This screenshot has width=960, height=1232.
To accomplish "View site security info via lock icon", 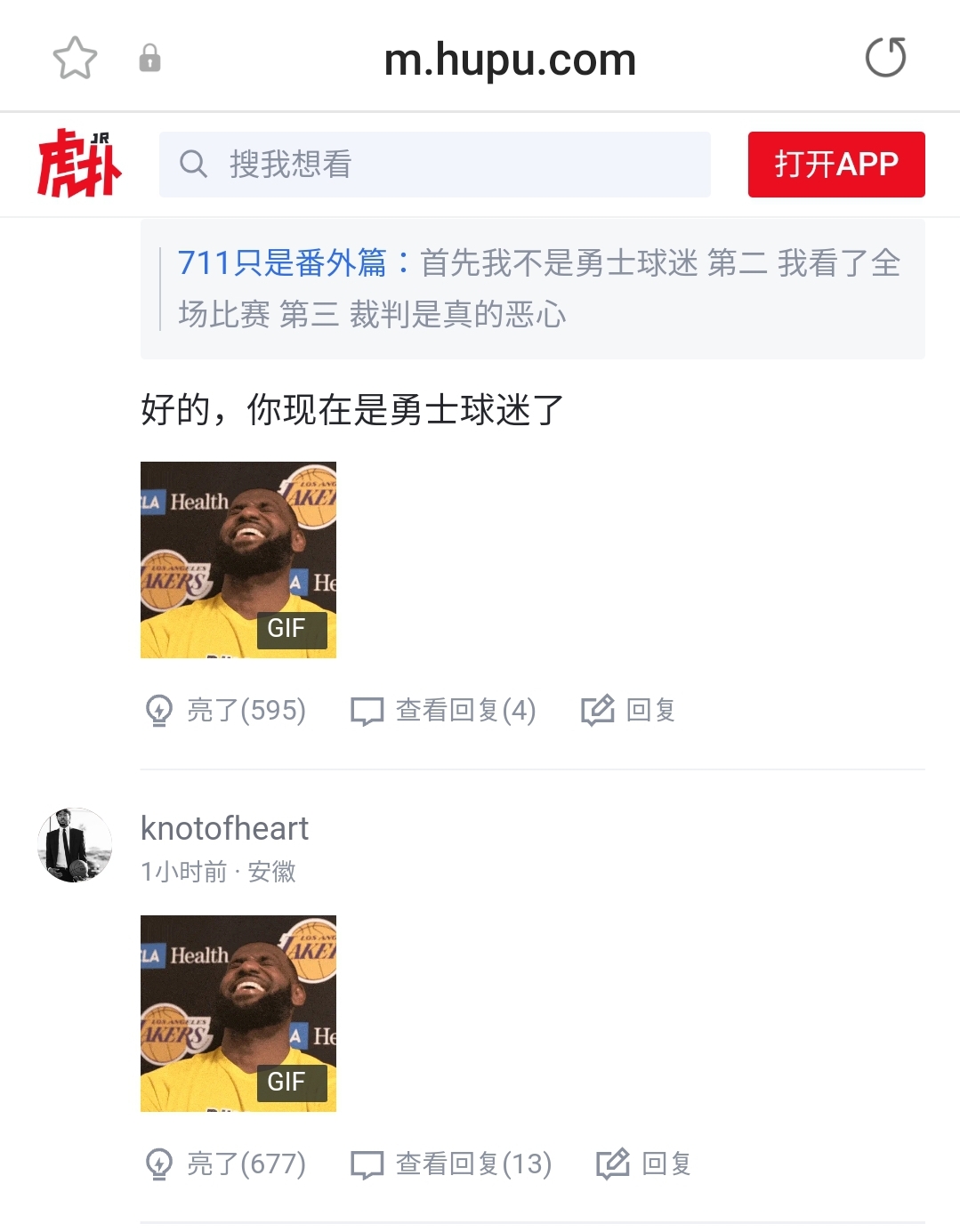I will click(149, 59).
